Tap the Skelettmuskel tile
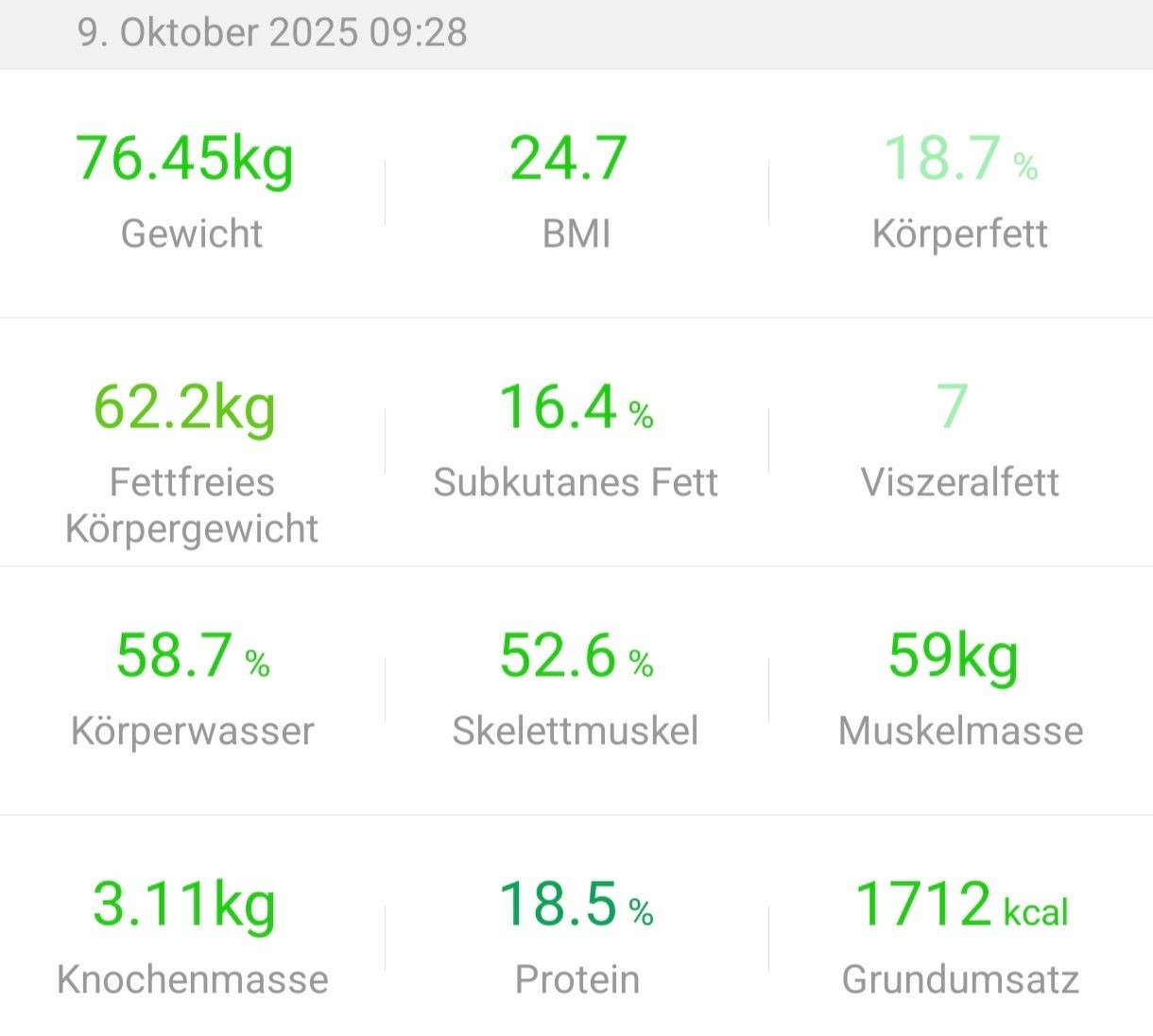Screen dimensions: 1153x1036 coord(576,690)
